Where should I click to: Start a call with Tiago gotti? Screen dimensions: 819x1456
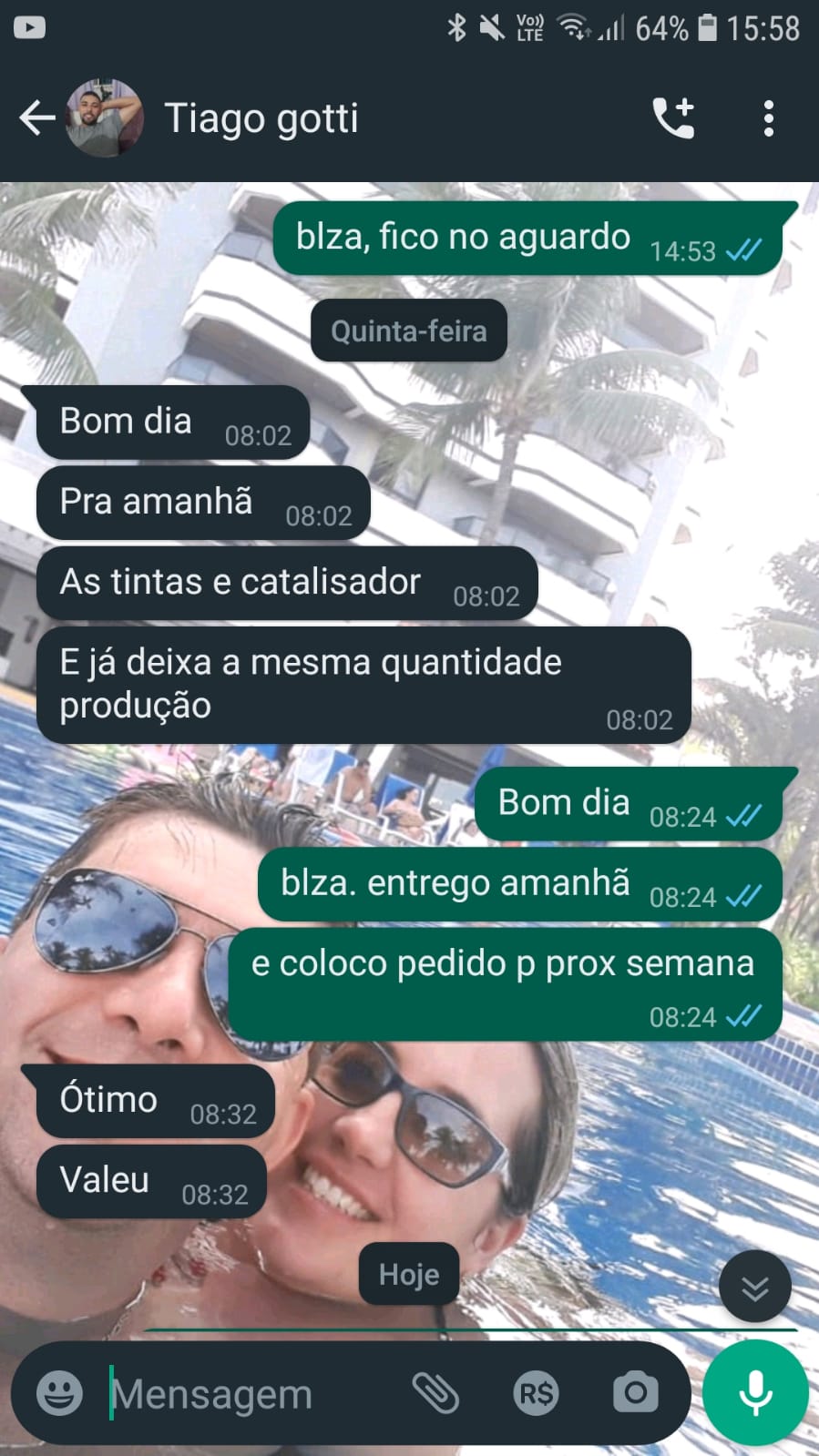click(x=674, y=118)
